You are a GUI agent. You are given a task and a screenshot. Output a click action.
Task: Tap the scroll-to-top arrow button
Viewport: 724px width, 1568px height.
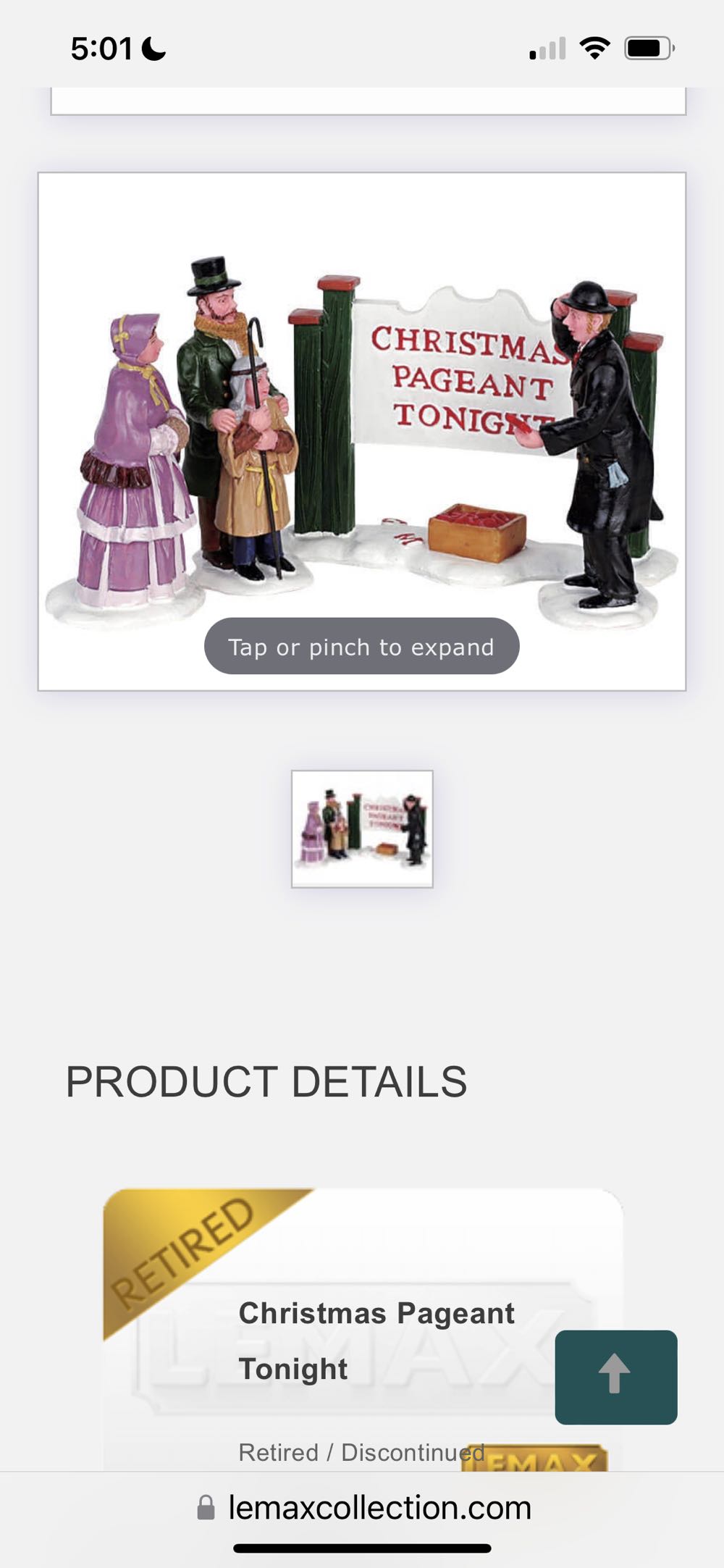click(615, 1376)
